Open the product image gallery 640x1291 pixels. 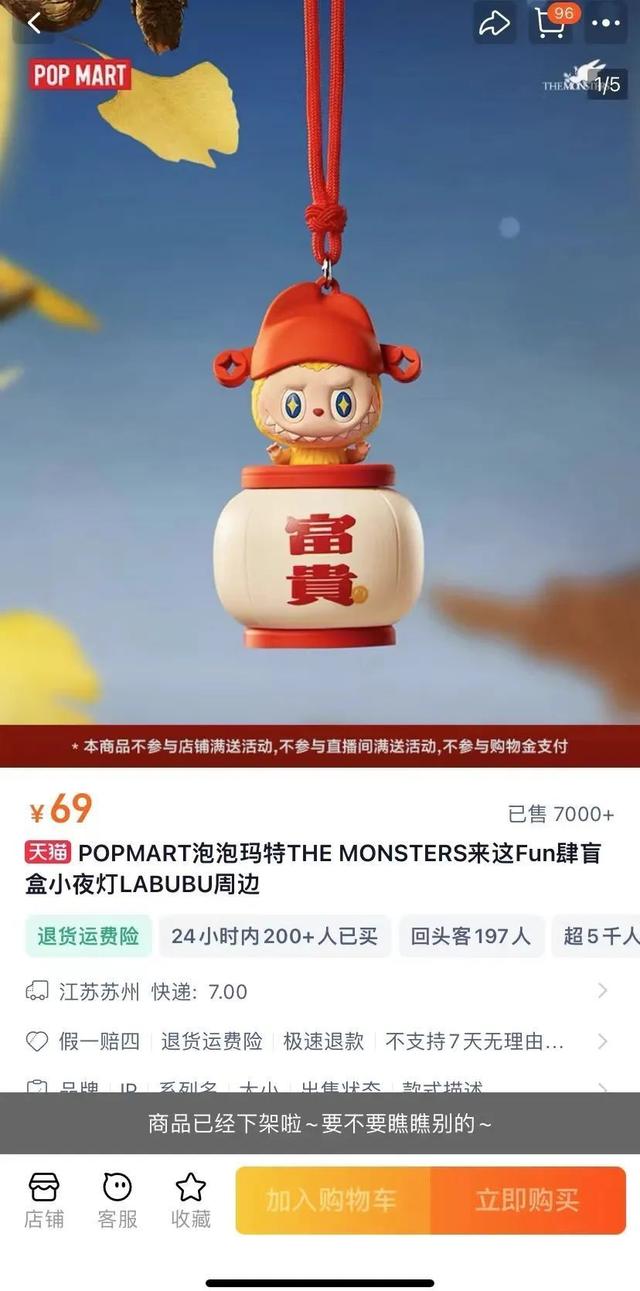pyautogui.click(x=320, y=400)
